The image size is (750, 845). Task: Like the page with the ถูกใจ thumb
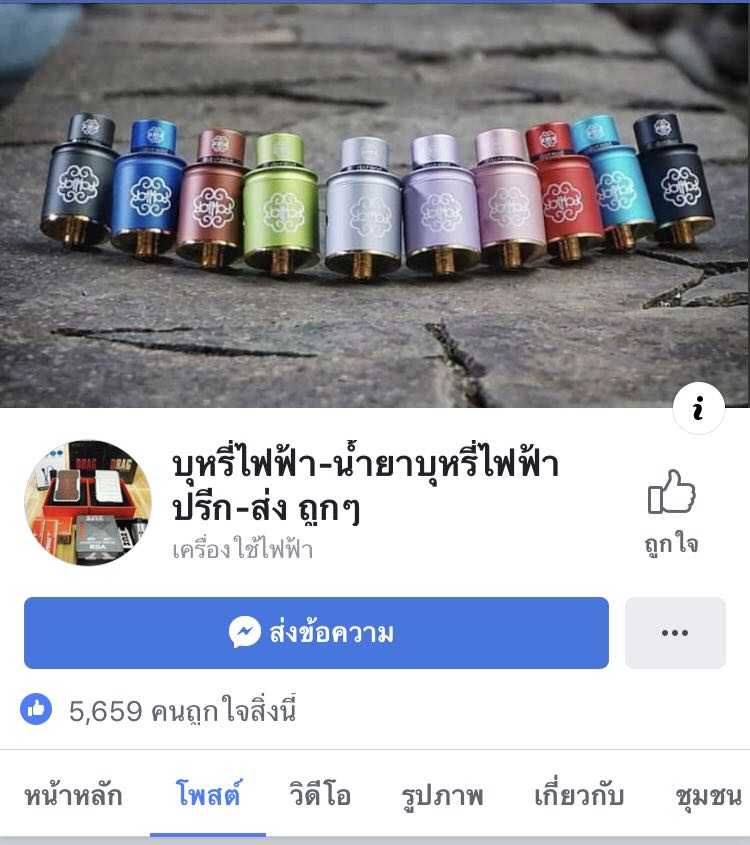click(x=671, y=512)
